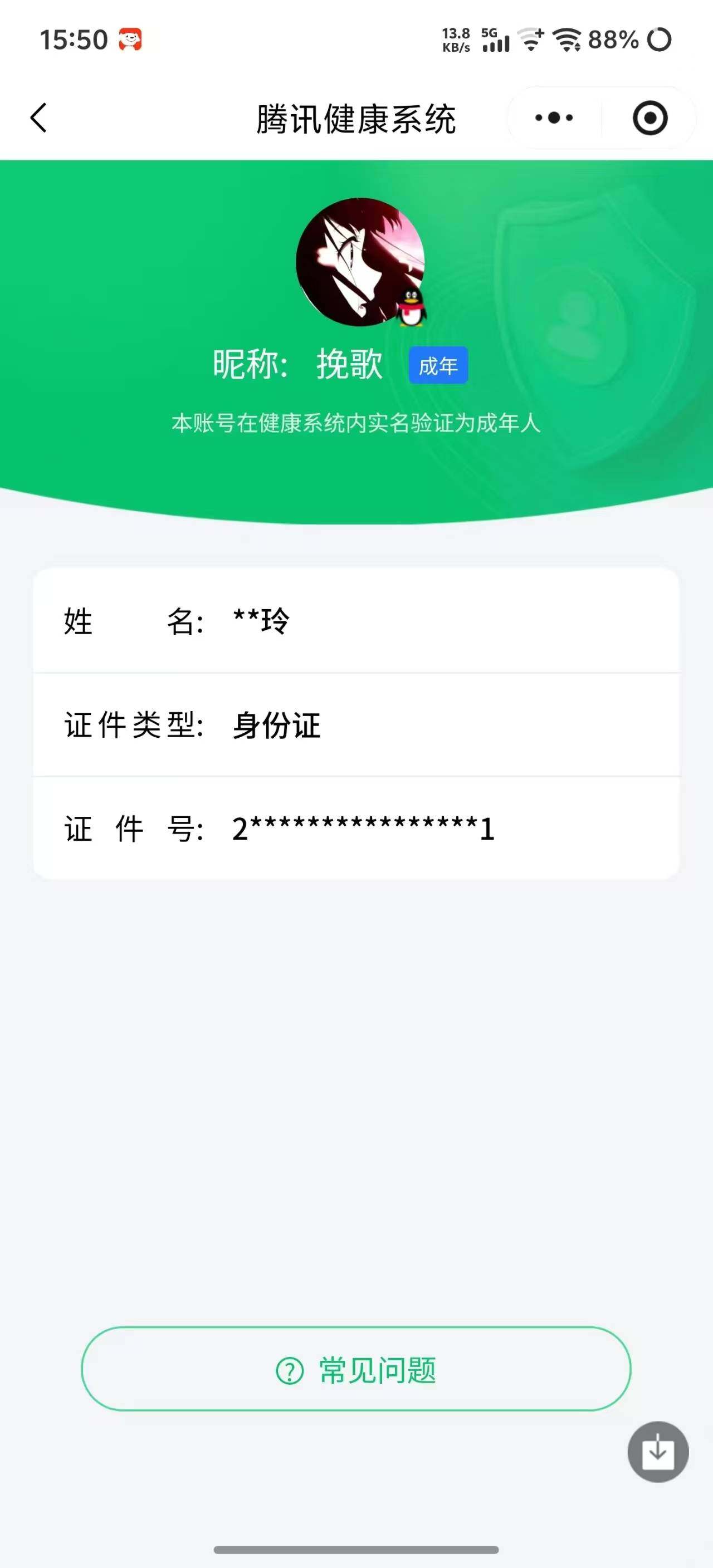Image resolution: width=713 pixels, height=1568 pixels.
Task: Tap the masked 证件号 ID number field
Action: pos(356,828)
